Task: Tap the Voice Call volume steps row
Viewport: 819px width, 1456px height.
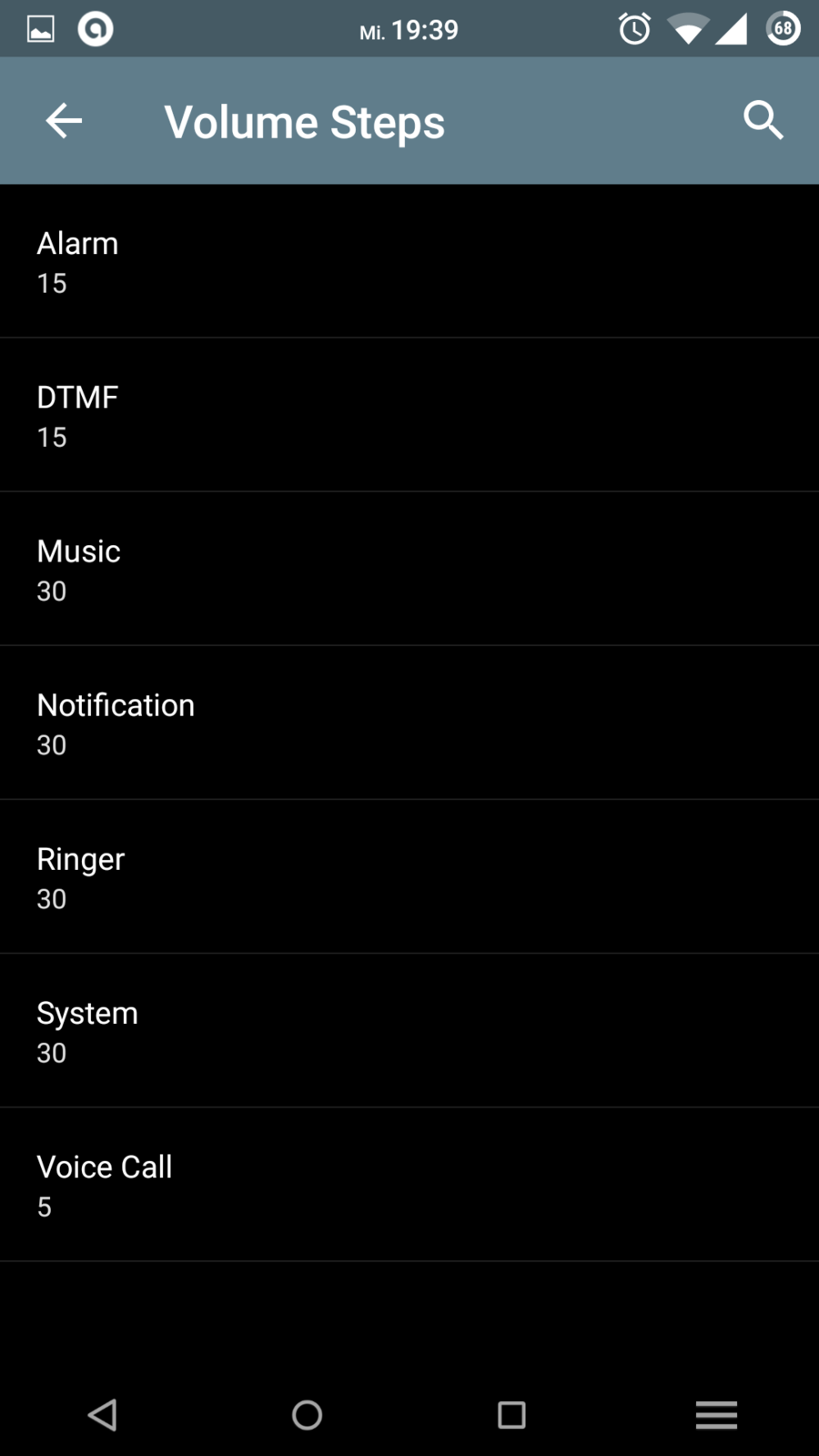Action: [409, 1185]
